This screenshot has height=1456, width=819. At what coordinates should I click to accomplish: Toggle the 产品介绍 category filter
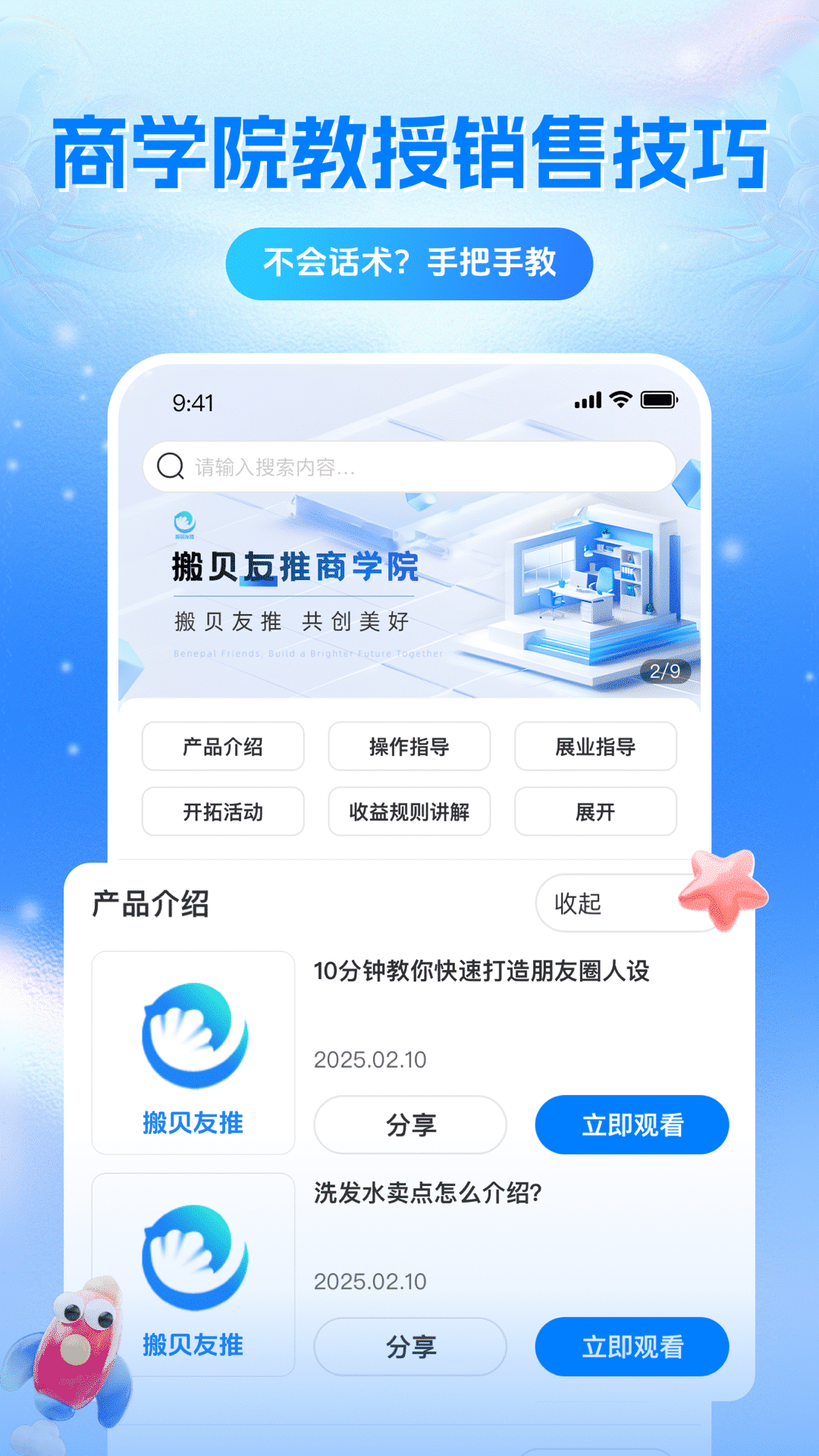click(x=223, y=747)
